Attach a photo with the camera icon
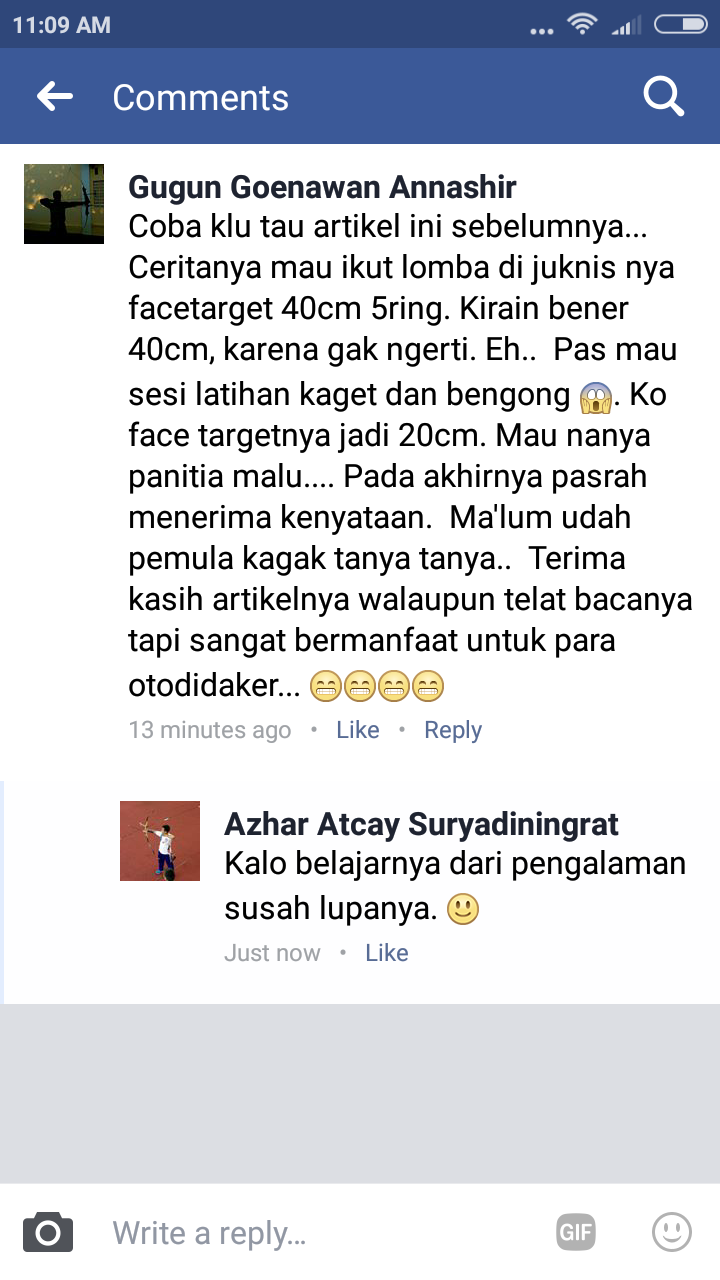 point(48,1232)
